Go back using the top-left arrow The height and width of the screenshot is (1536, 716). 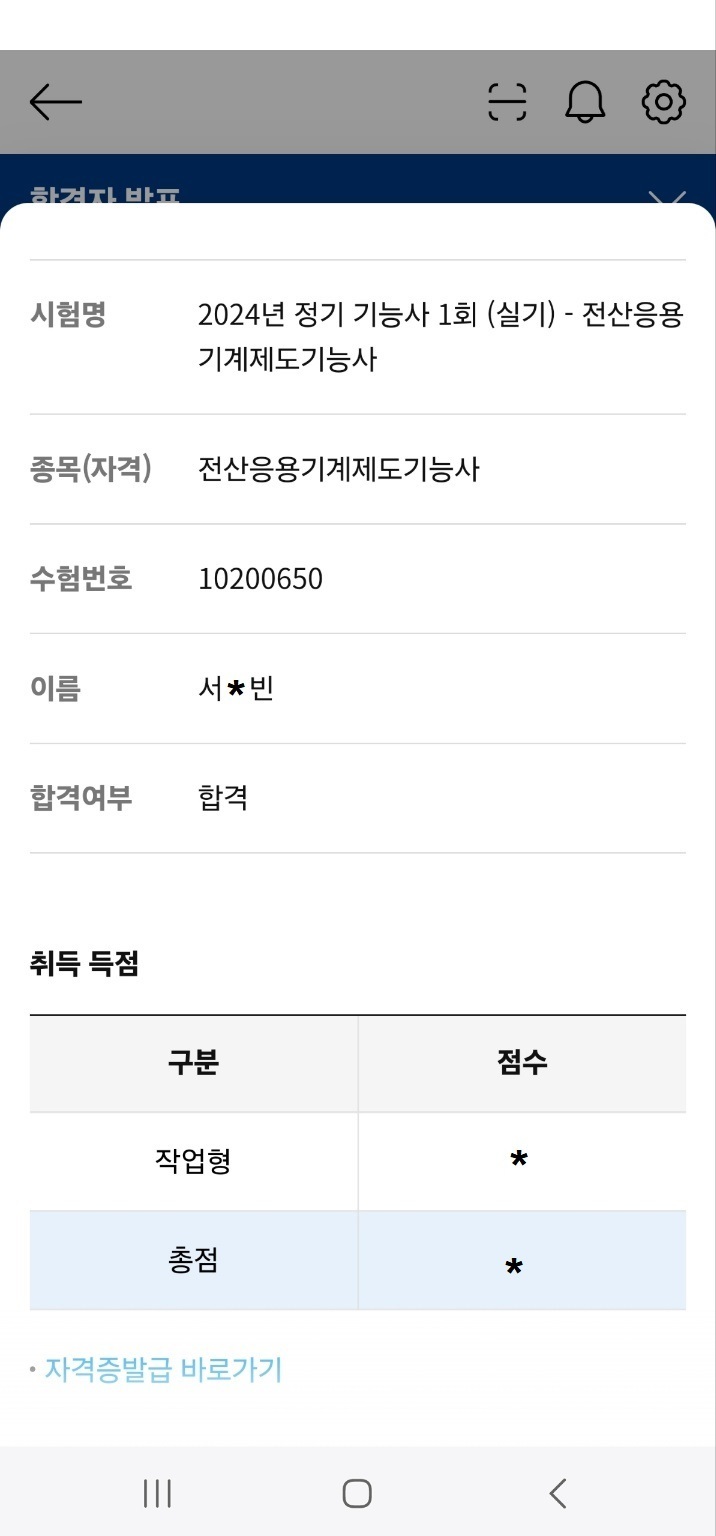(x=55, y=102)
